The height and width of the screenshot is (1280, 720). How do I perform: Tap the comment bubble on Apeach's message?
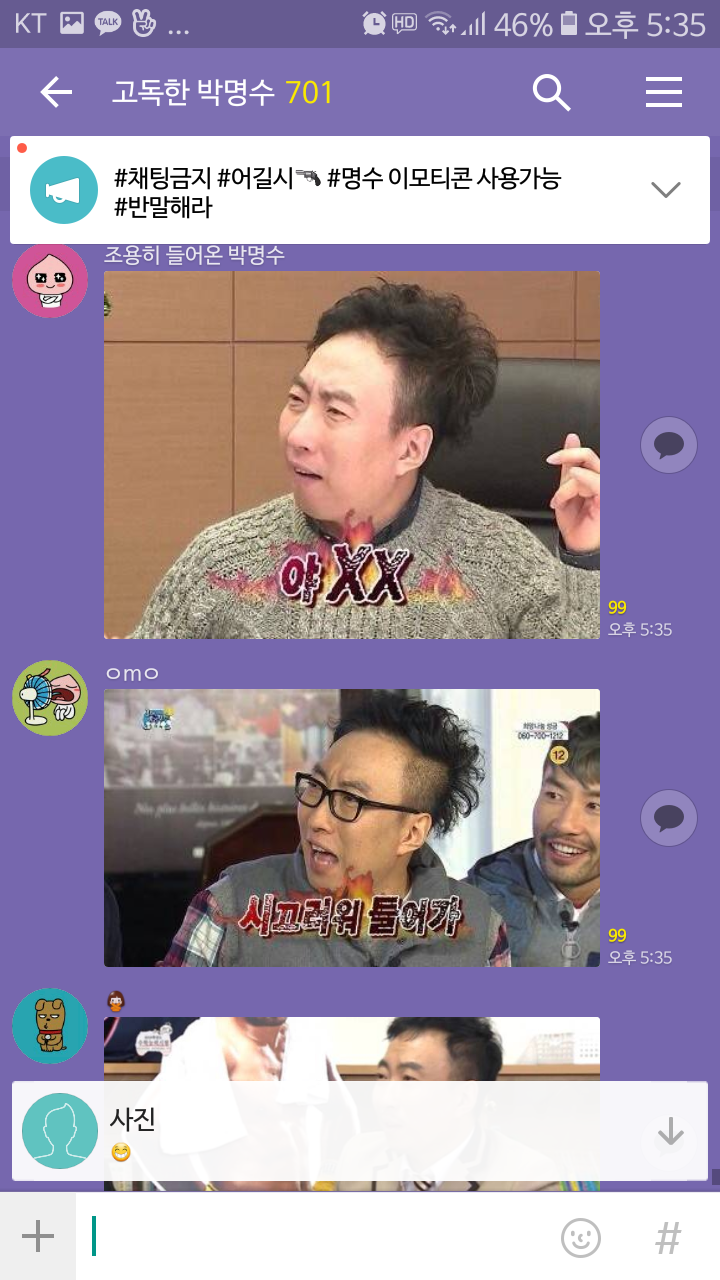pos(667,444)
